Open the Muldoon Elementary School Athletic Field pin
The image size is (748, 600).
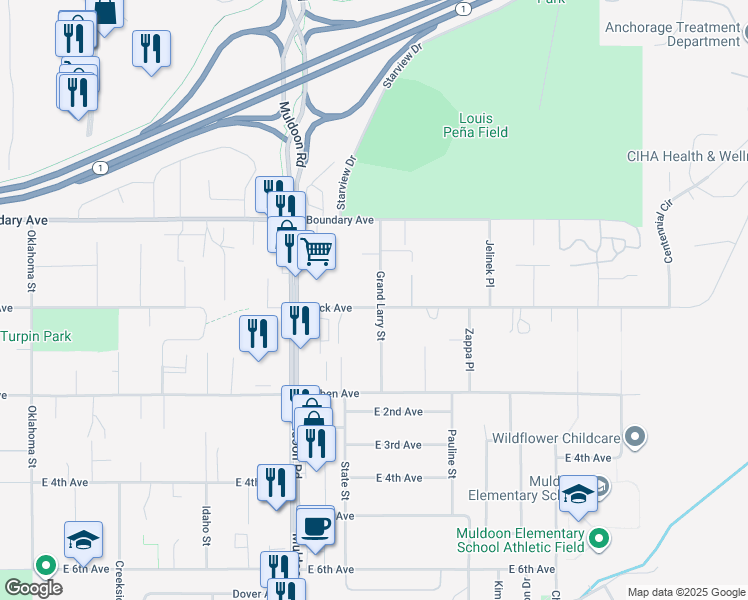599,539
